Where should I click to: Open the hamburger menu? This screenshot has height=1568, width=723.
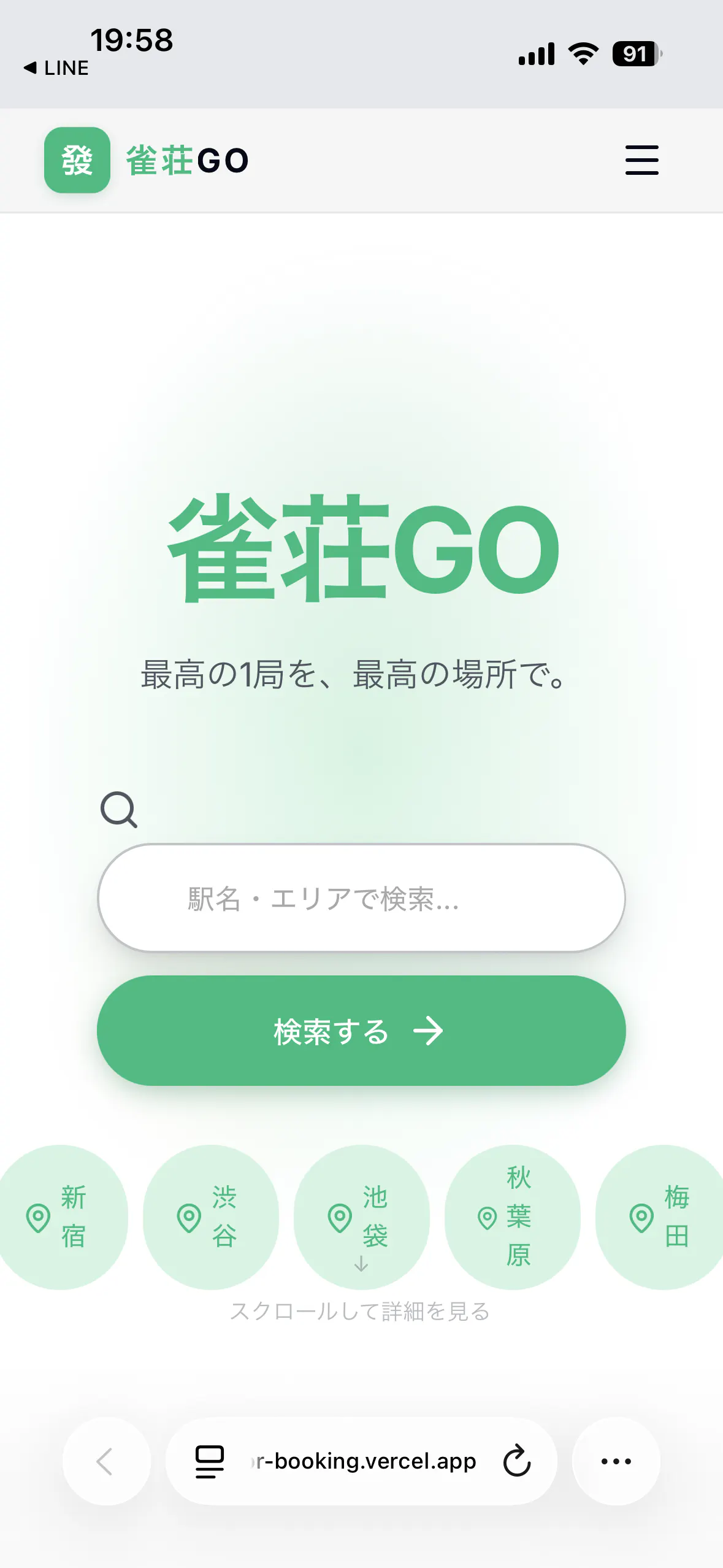coord(641,160)
